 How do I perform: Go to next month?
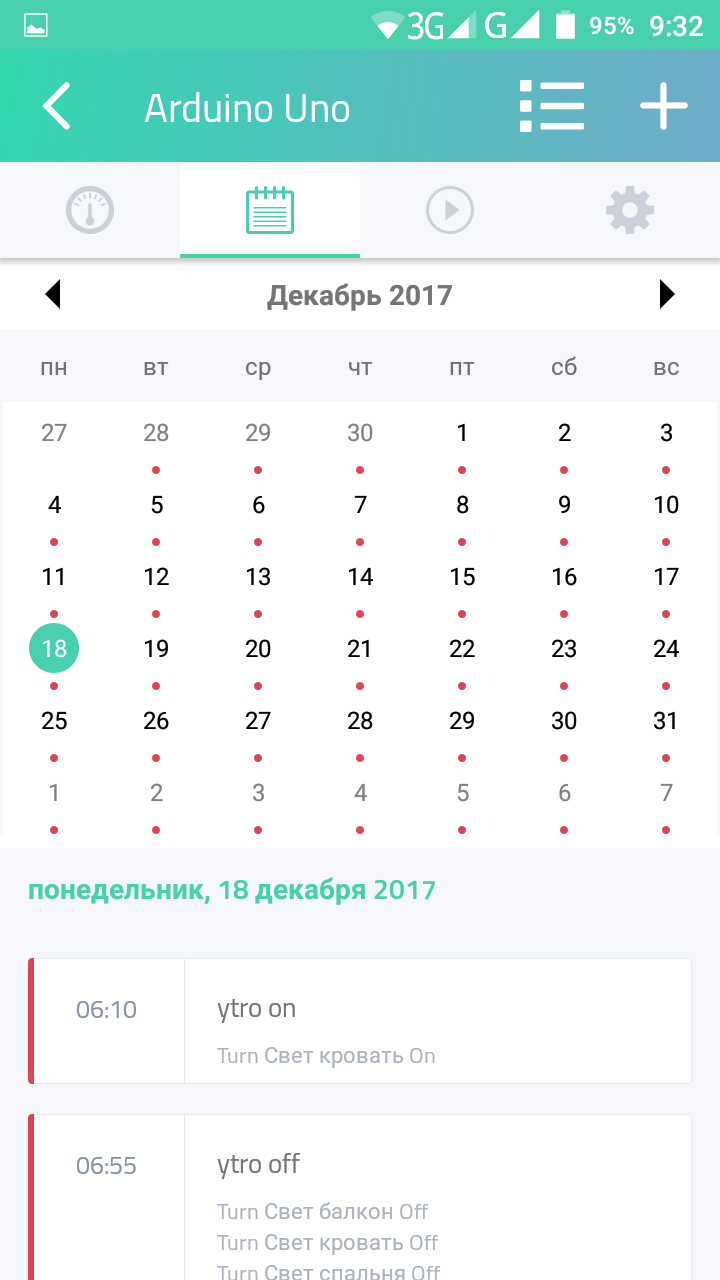(667, 294)
